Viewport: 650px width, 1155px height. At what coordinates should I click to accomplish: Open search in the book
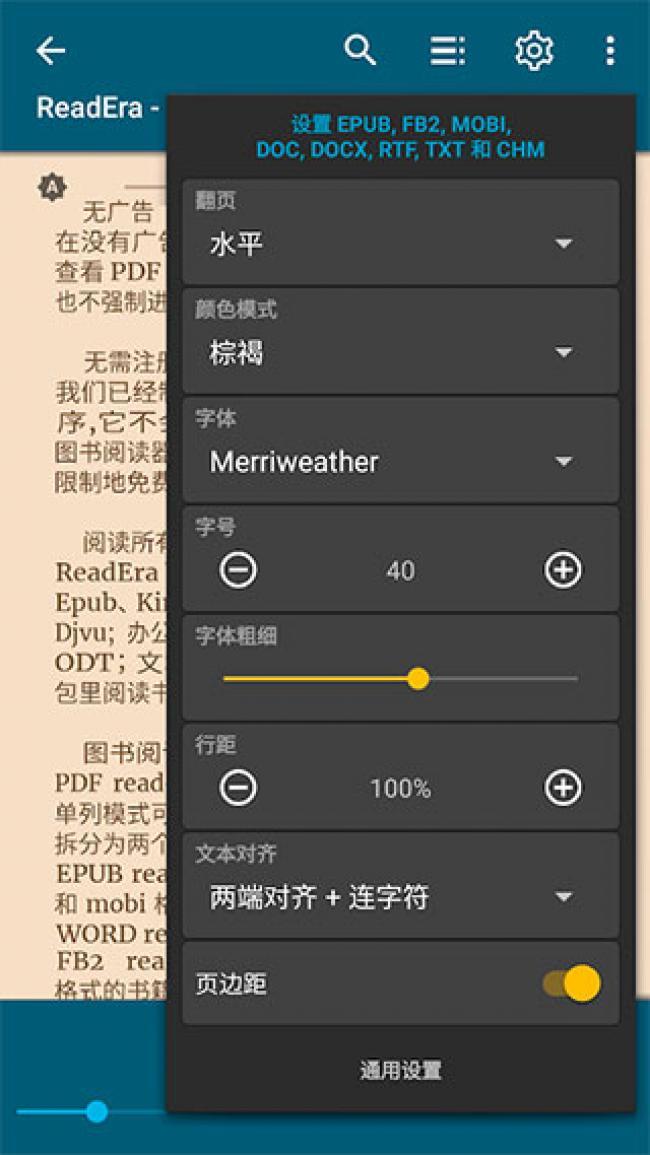click(360, 50)
